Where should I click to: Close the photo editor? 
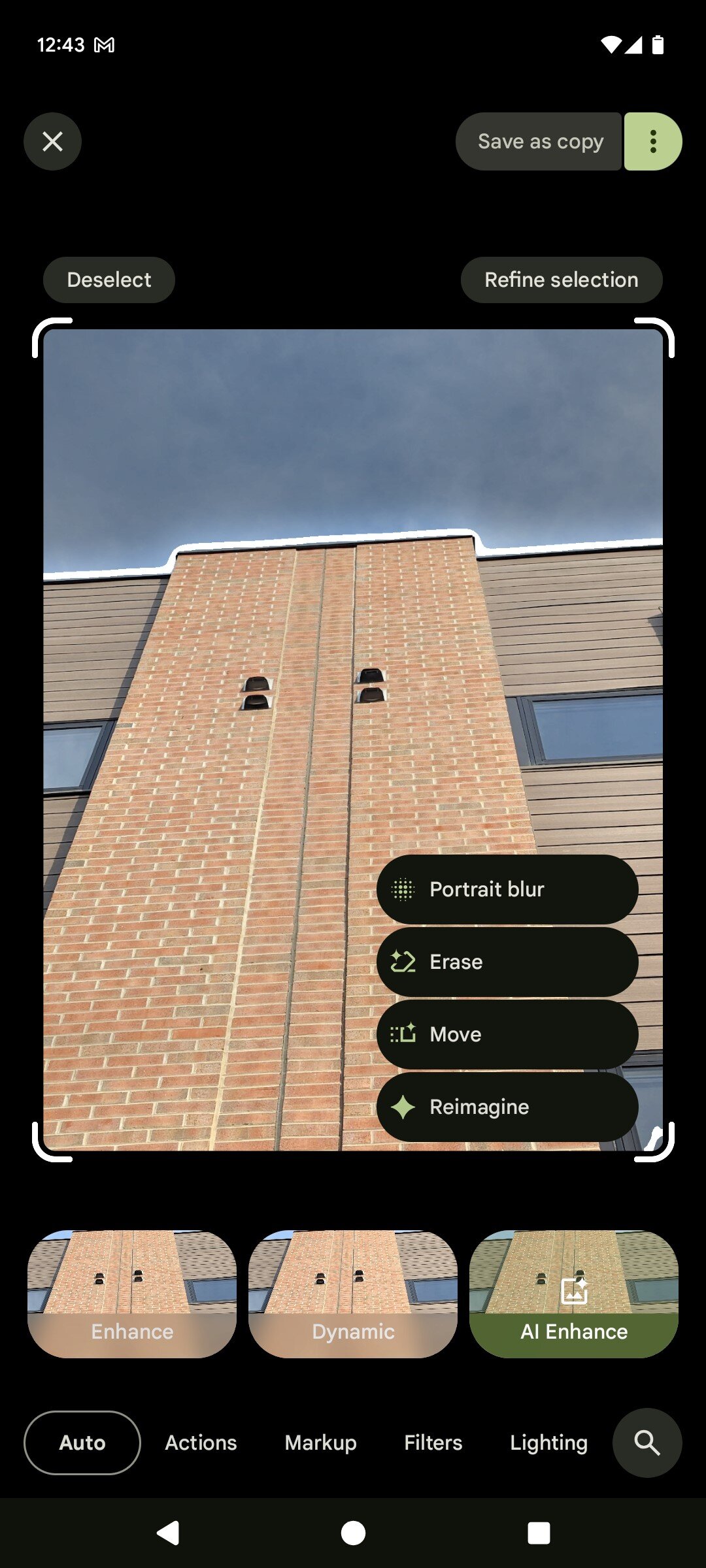point(52,141)
